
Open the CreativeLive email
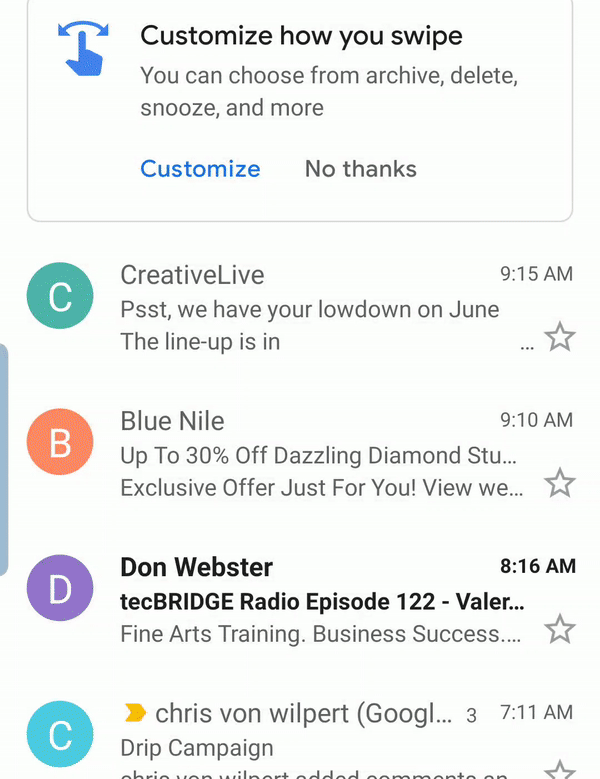[x=320, y=309]
